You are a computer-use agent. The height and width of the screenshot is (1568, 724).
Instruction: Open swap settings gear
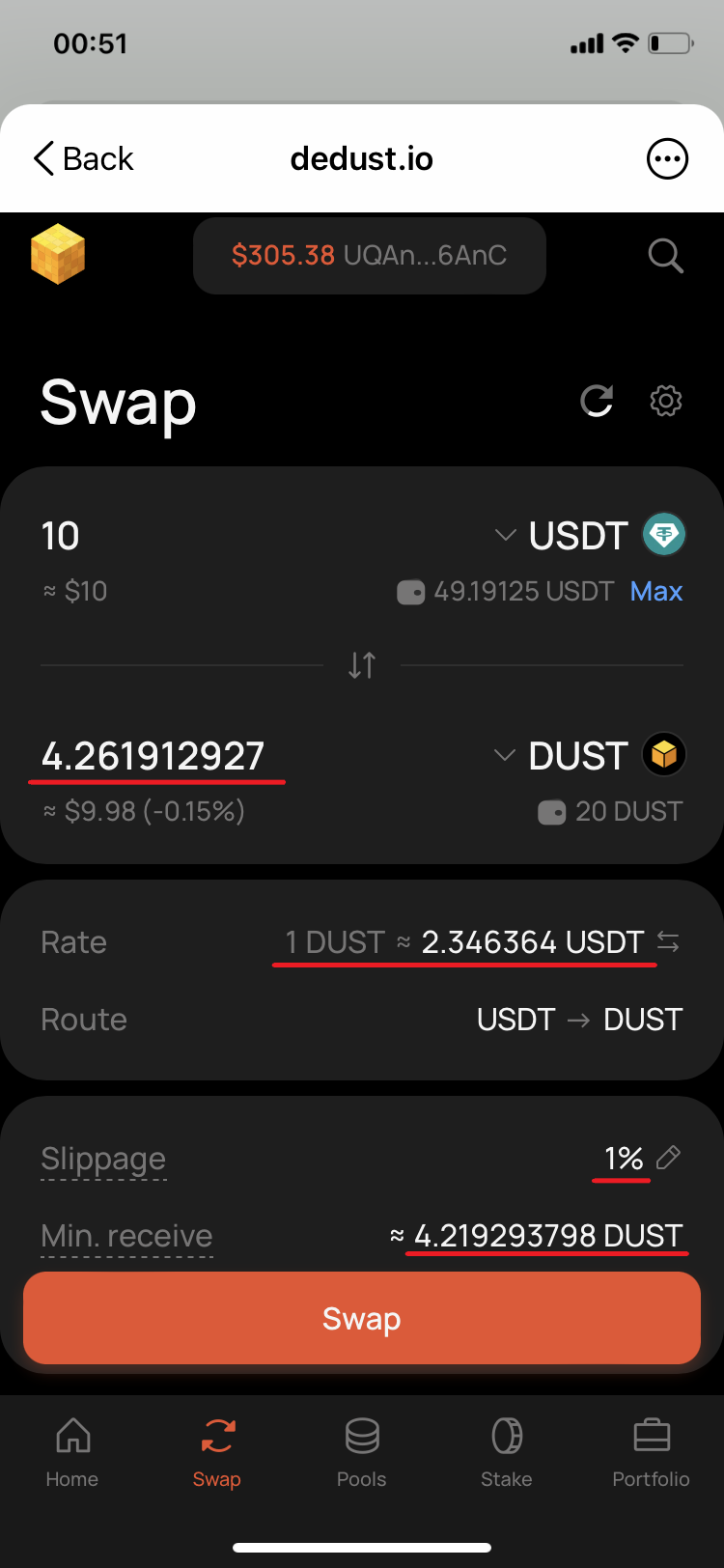666,401
